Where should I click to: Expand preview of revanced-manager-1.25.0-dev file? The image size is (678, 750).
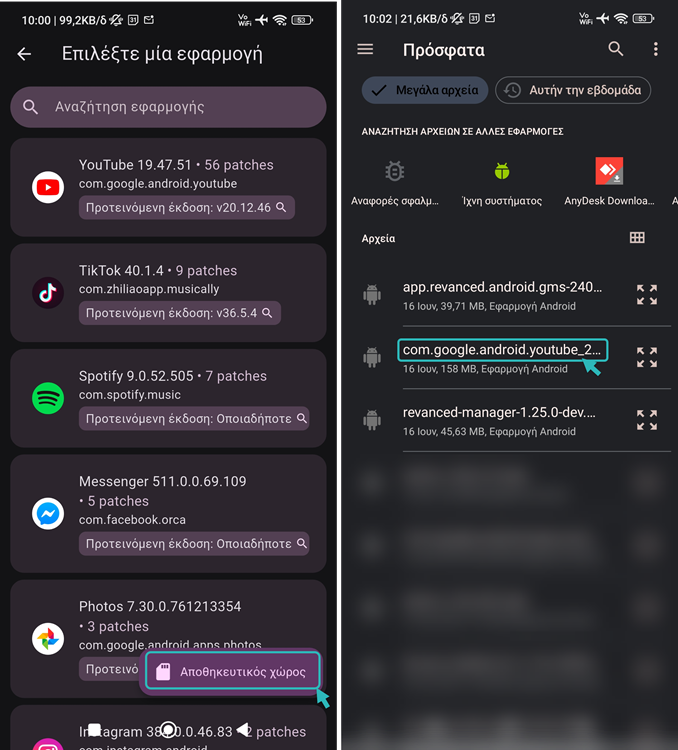647,420
